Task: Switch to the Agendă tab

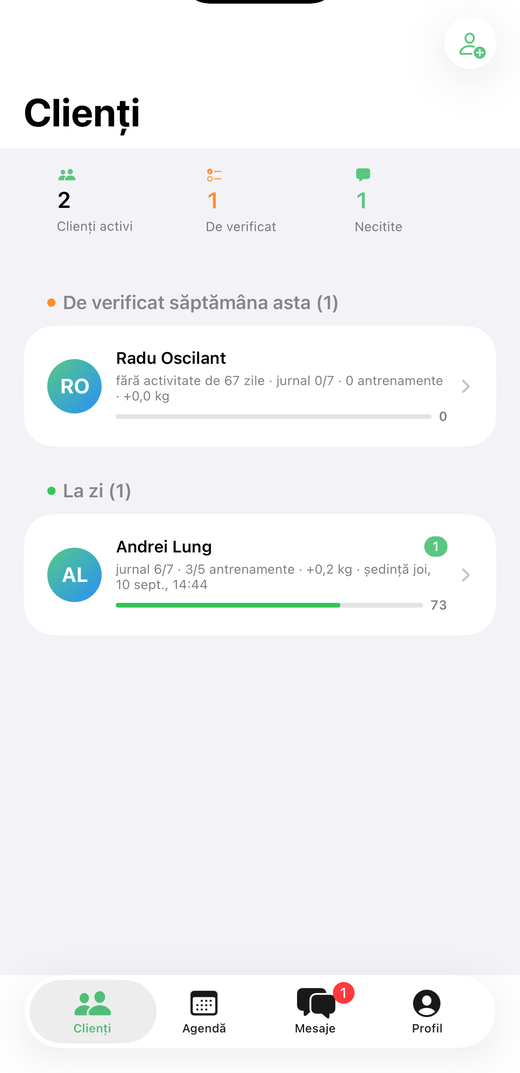Action: click(204, 1011)
